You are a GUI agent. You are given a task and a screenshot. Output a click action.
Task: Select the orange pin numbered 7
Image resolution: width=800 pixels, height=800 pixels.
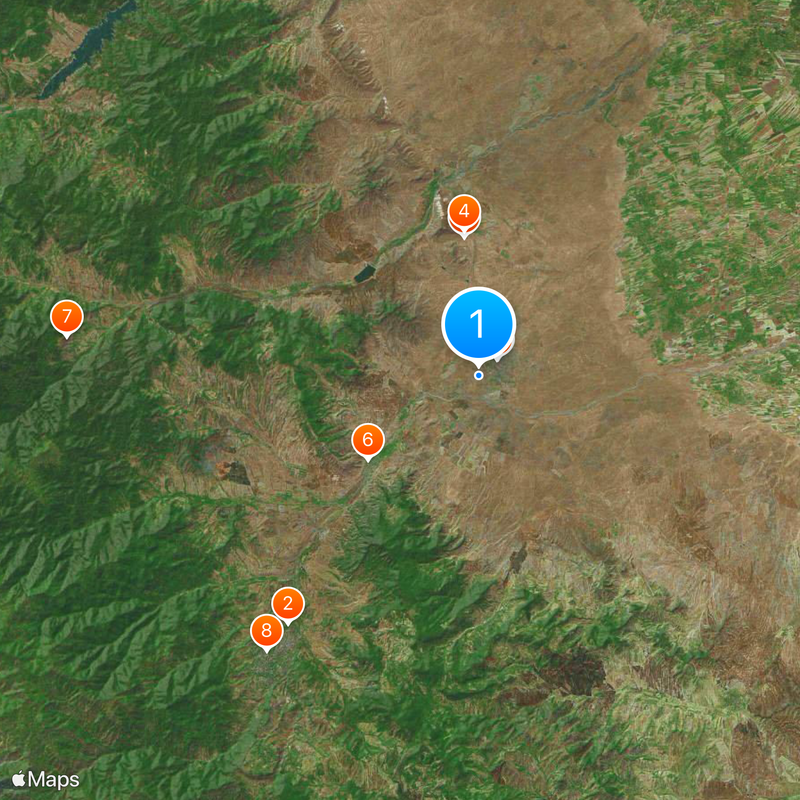(x=66, y=317)
